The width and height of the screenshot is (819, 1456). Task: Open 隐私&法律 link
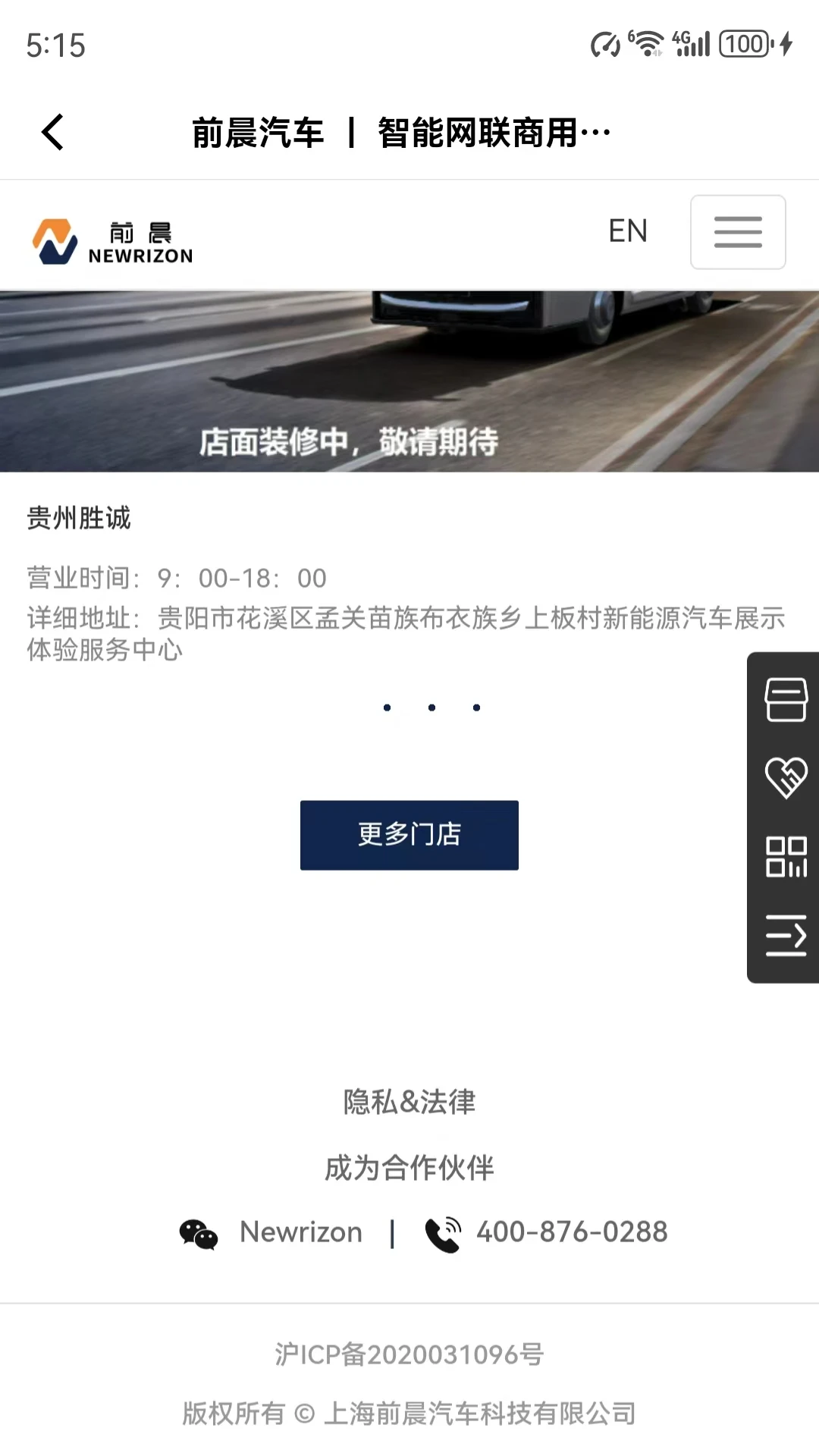click(x=409, y=1102)
